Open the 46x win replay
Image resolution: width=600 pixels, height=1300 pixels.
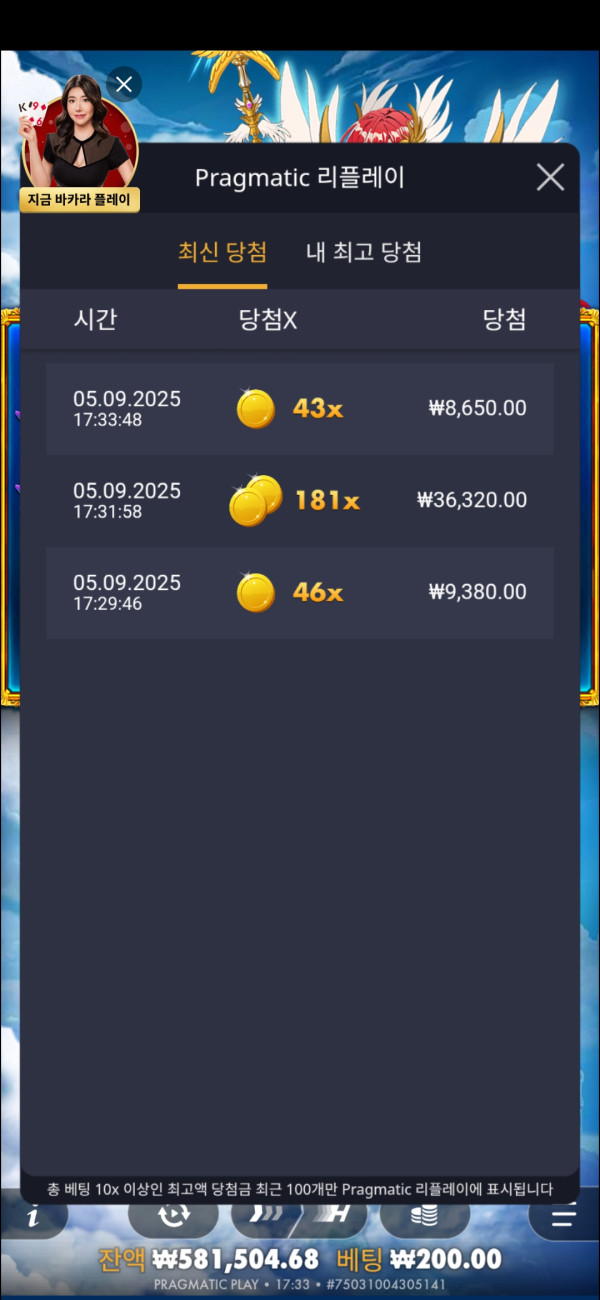tap(299, 592)
